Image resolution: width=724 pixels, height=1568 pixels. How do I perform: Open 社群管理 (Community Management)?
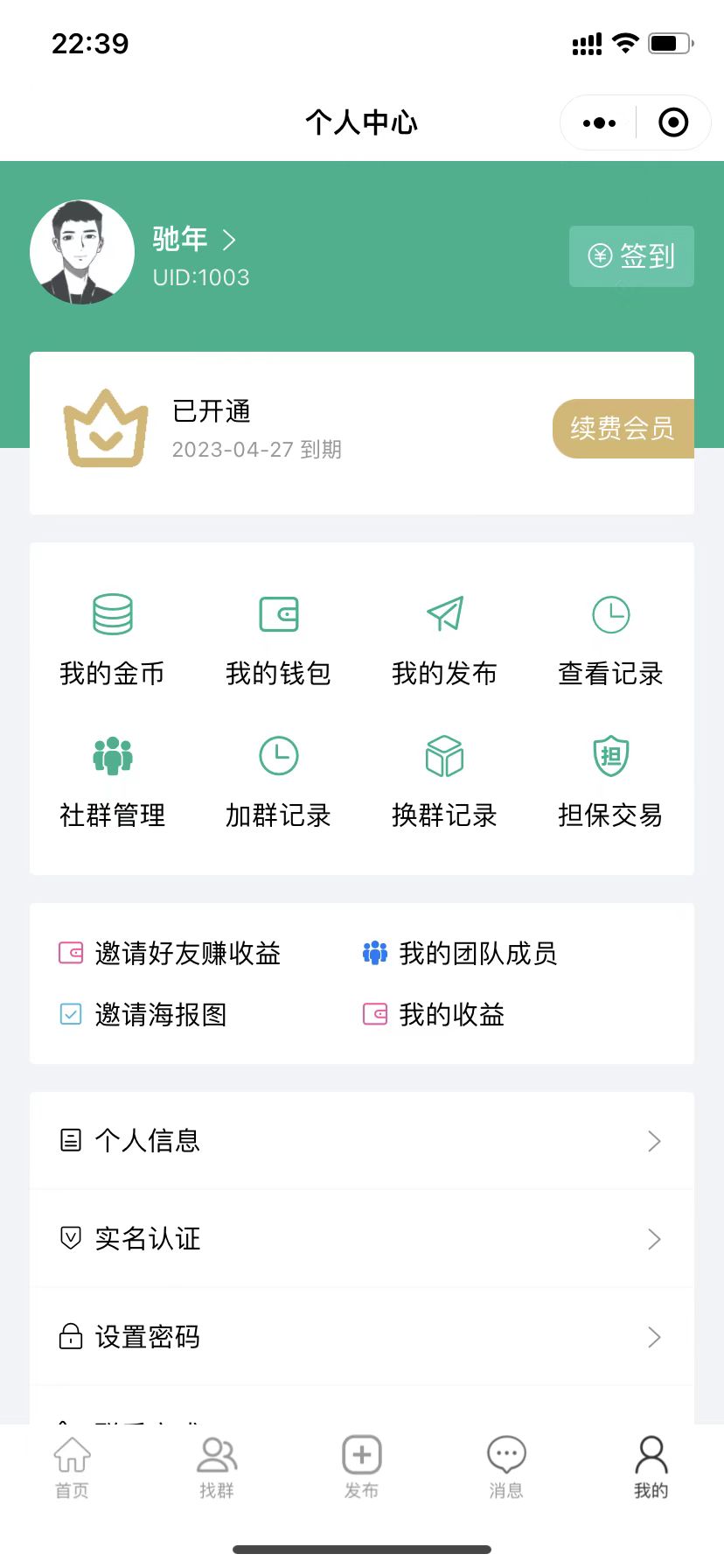(x=112, y=781)
